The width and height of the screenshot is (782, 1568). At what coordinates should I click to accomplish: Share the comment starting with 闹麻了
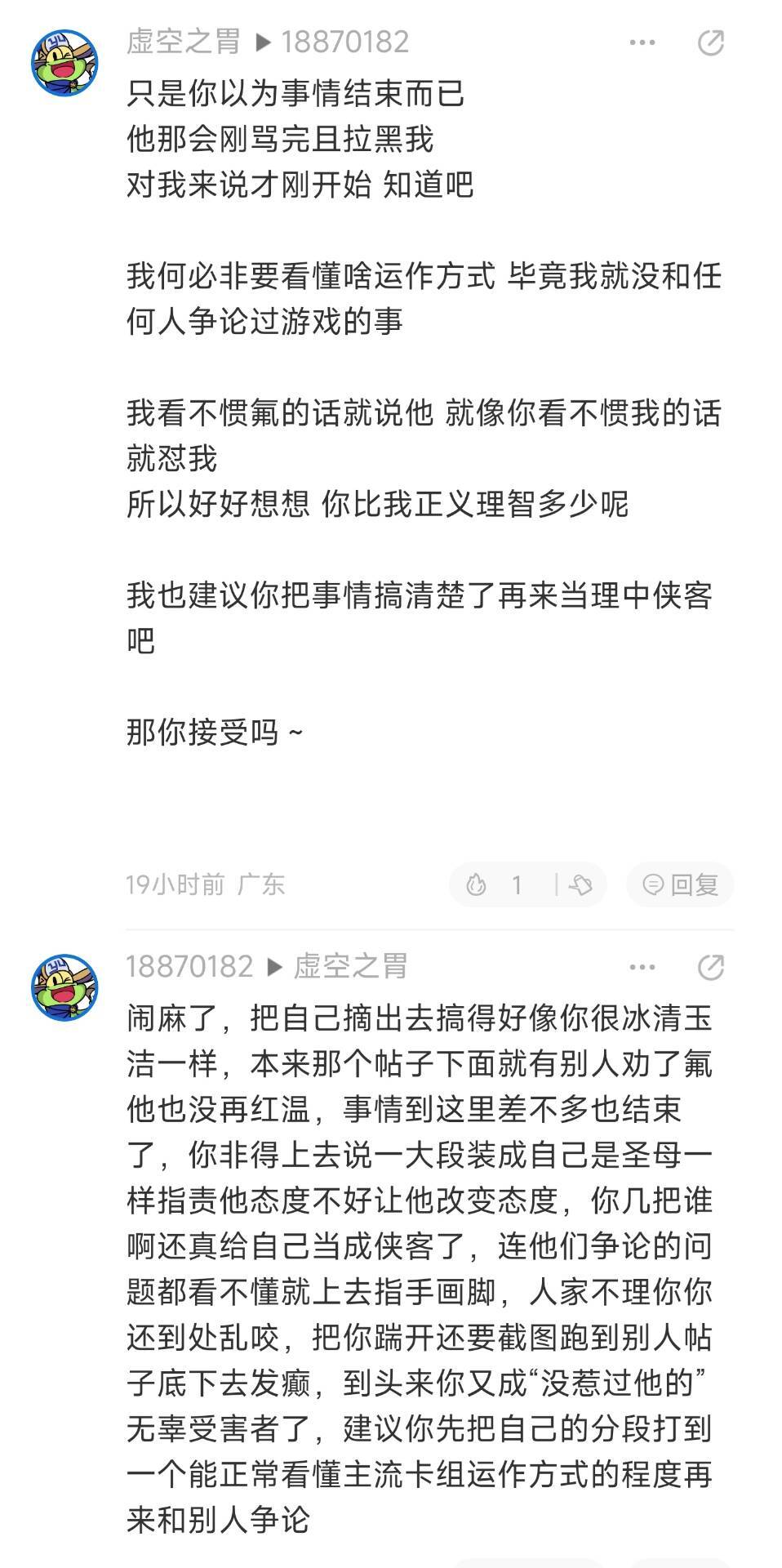point(710,968)
